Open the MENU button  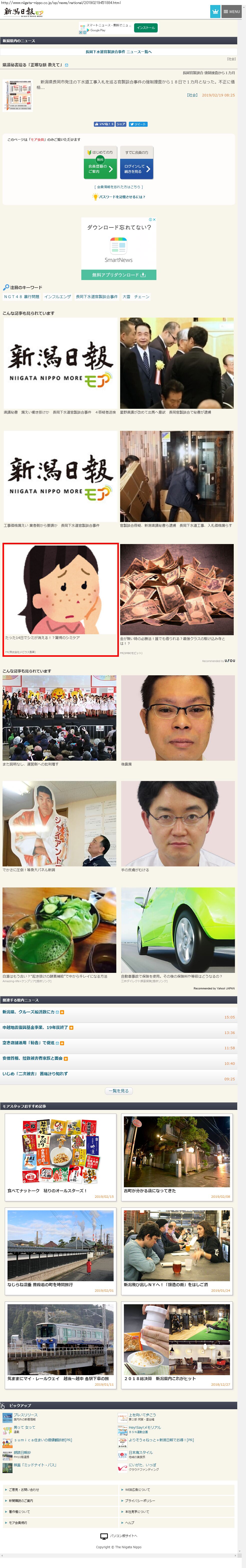pos(231,12)
